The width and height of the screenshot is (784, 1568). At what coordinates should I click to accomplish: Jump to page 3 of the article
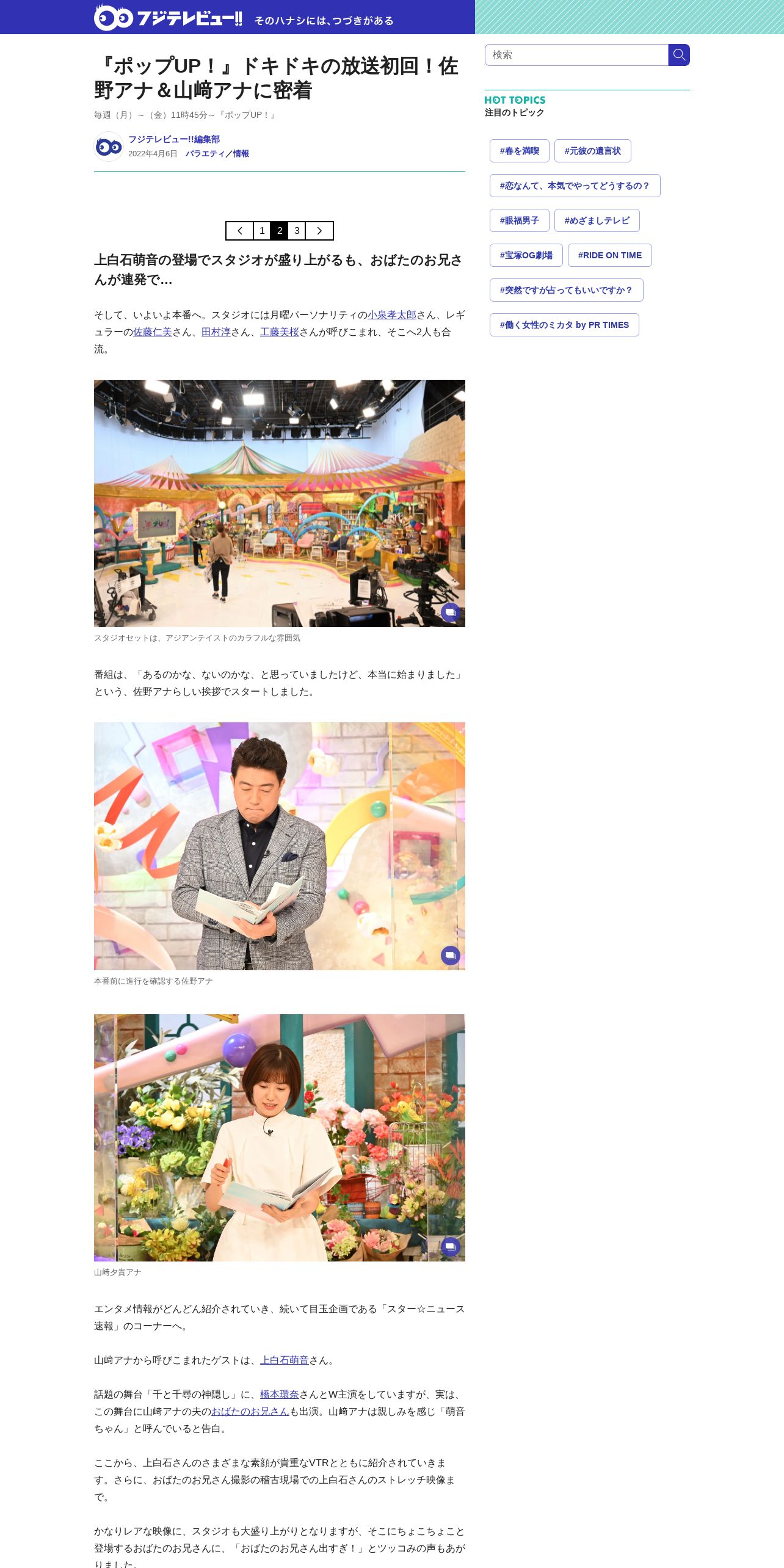(x=297, y=231)
